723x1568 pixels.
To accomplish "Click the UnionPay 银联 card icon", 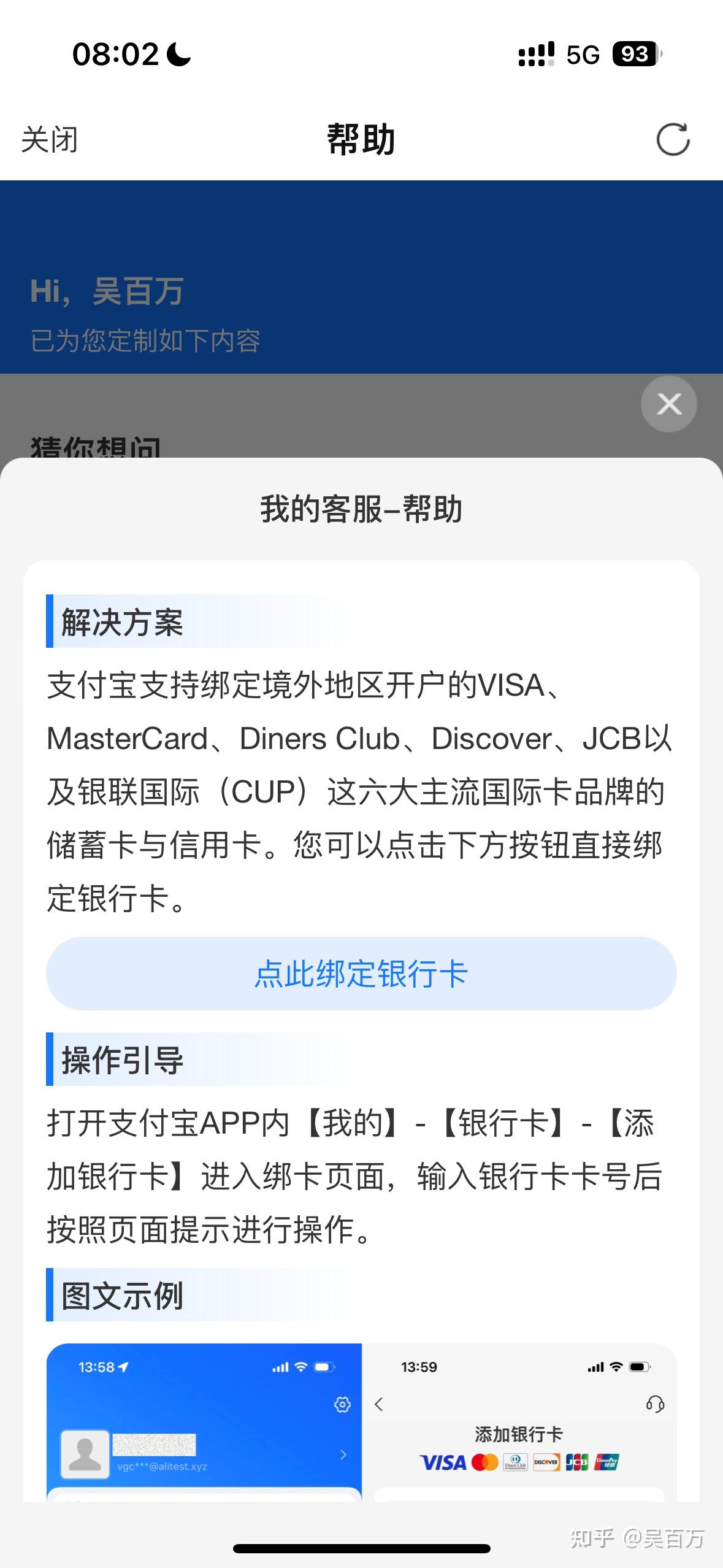I will (x=608, y=1462).
